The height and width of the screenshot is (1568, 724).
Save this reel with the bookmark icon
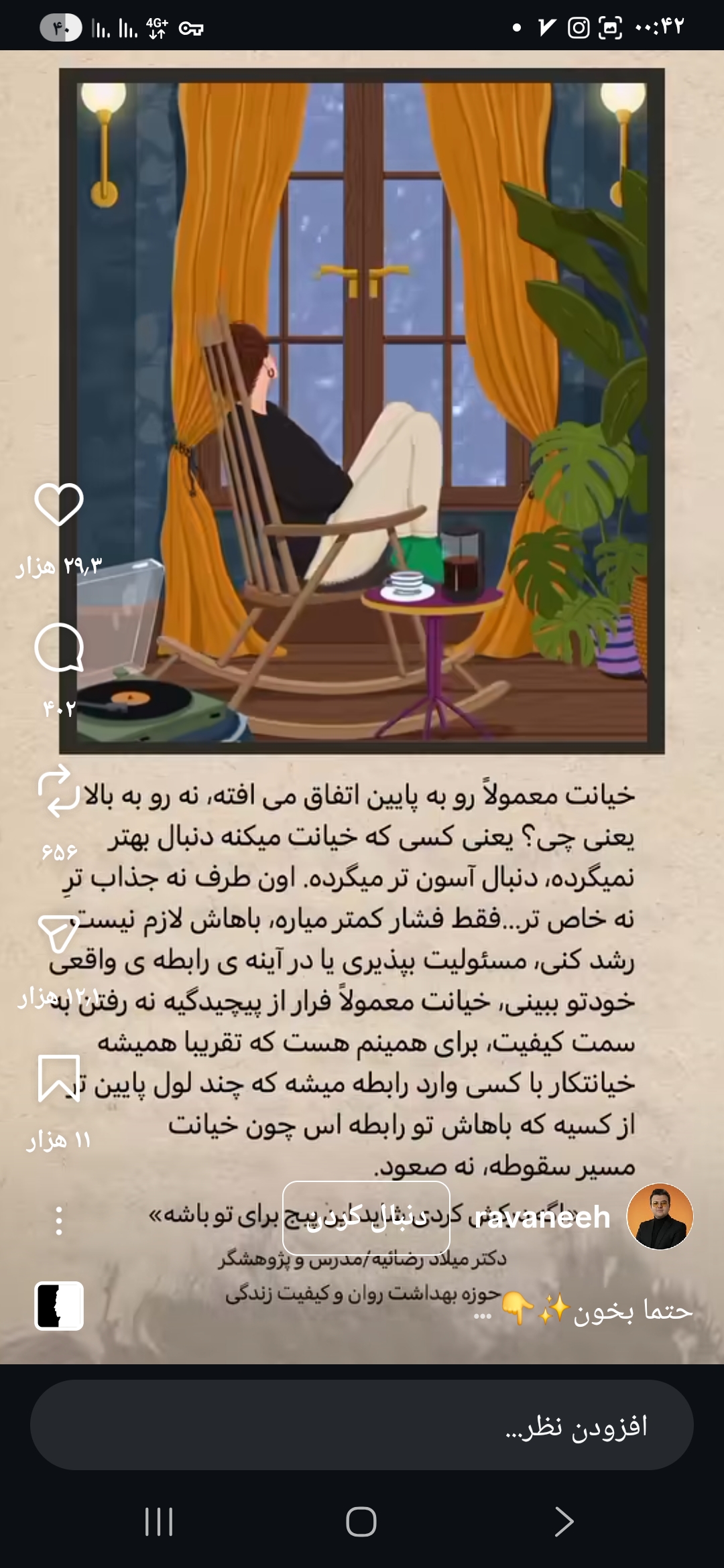tap(59, 1078)
